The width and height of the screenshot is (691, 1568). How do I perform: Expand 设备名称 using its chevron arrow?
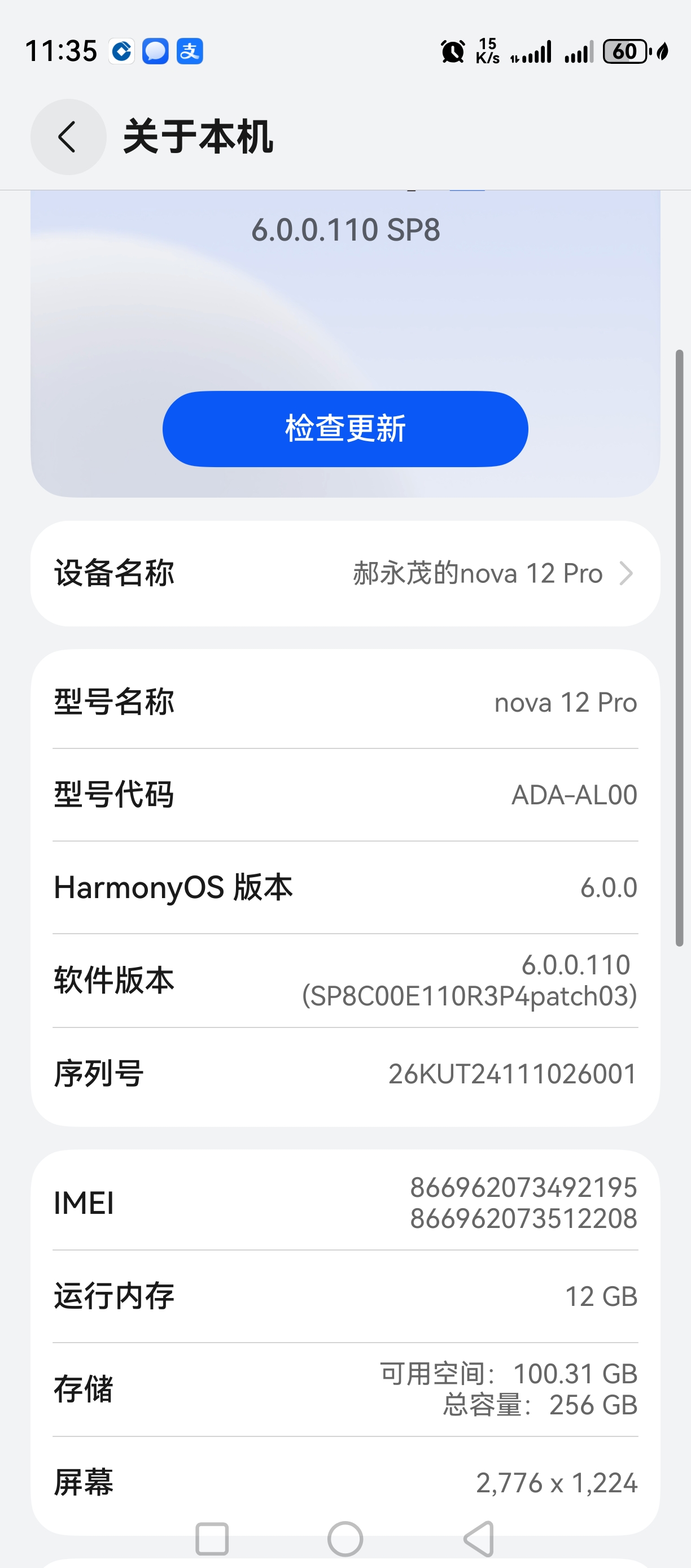628,572
